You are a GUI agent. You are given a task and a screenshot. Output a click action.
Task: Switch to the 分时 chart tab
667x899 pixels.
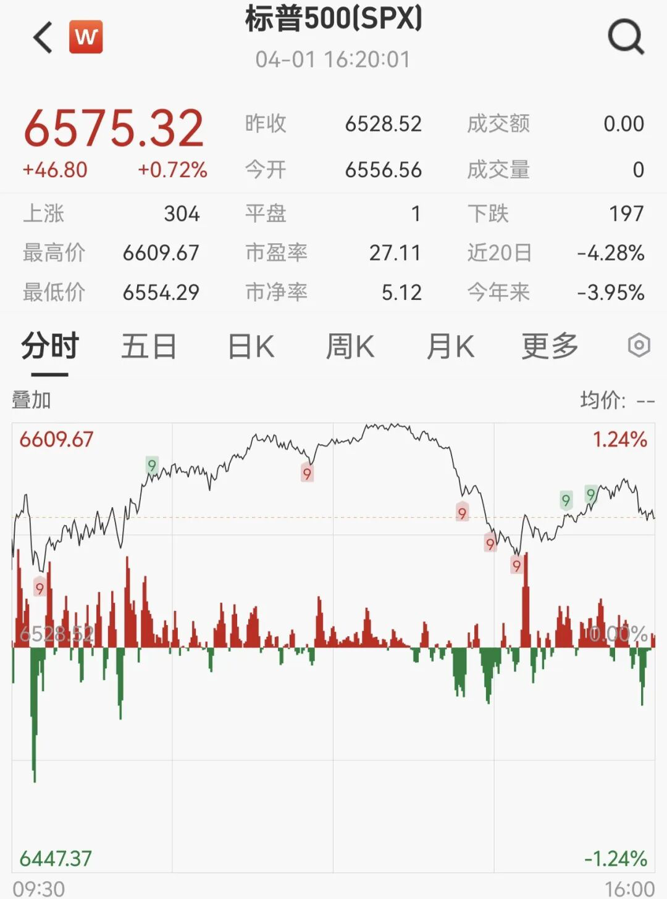click(50, 347)
